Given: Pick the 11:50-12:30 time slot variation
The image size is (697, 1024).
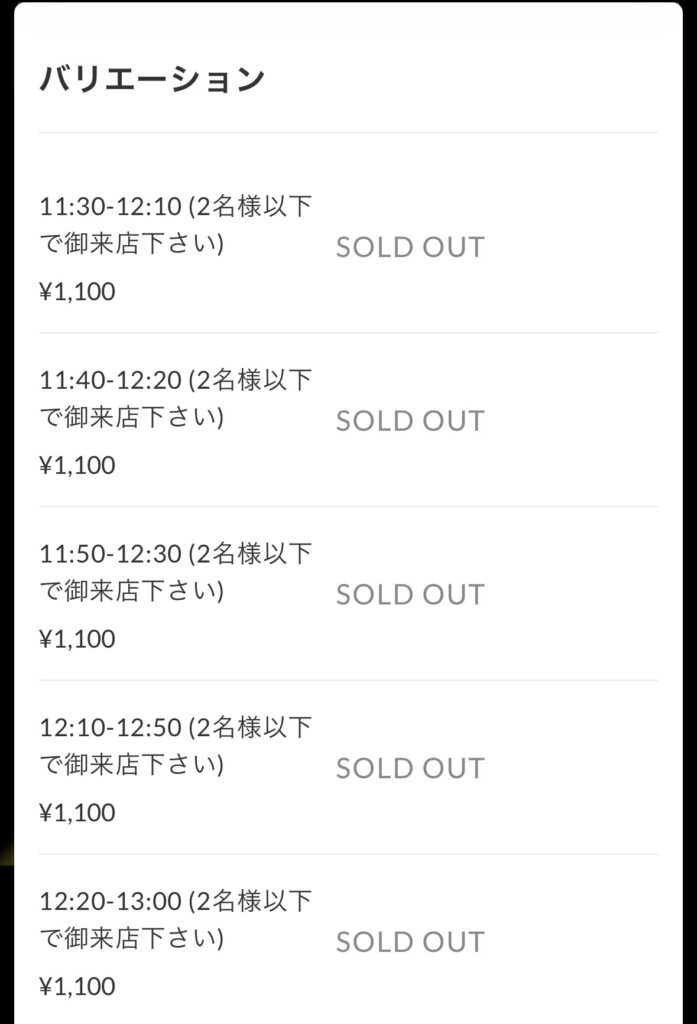Looking at the screenshot, I should click(x=348, y=594).
